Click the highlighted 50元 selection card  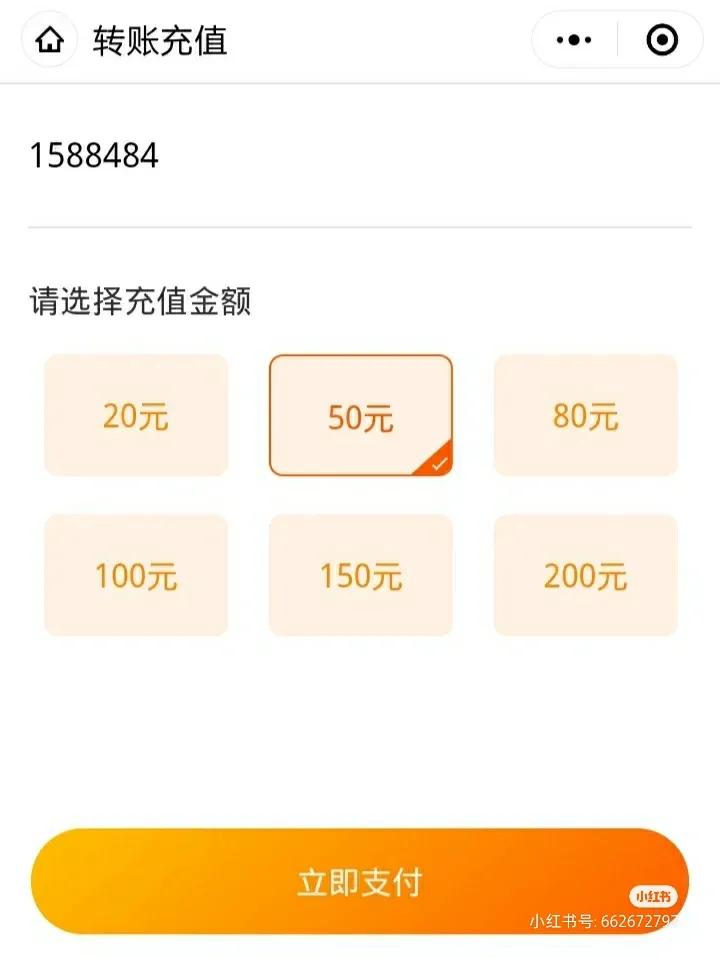[360, 415]
